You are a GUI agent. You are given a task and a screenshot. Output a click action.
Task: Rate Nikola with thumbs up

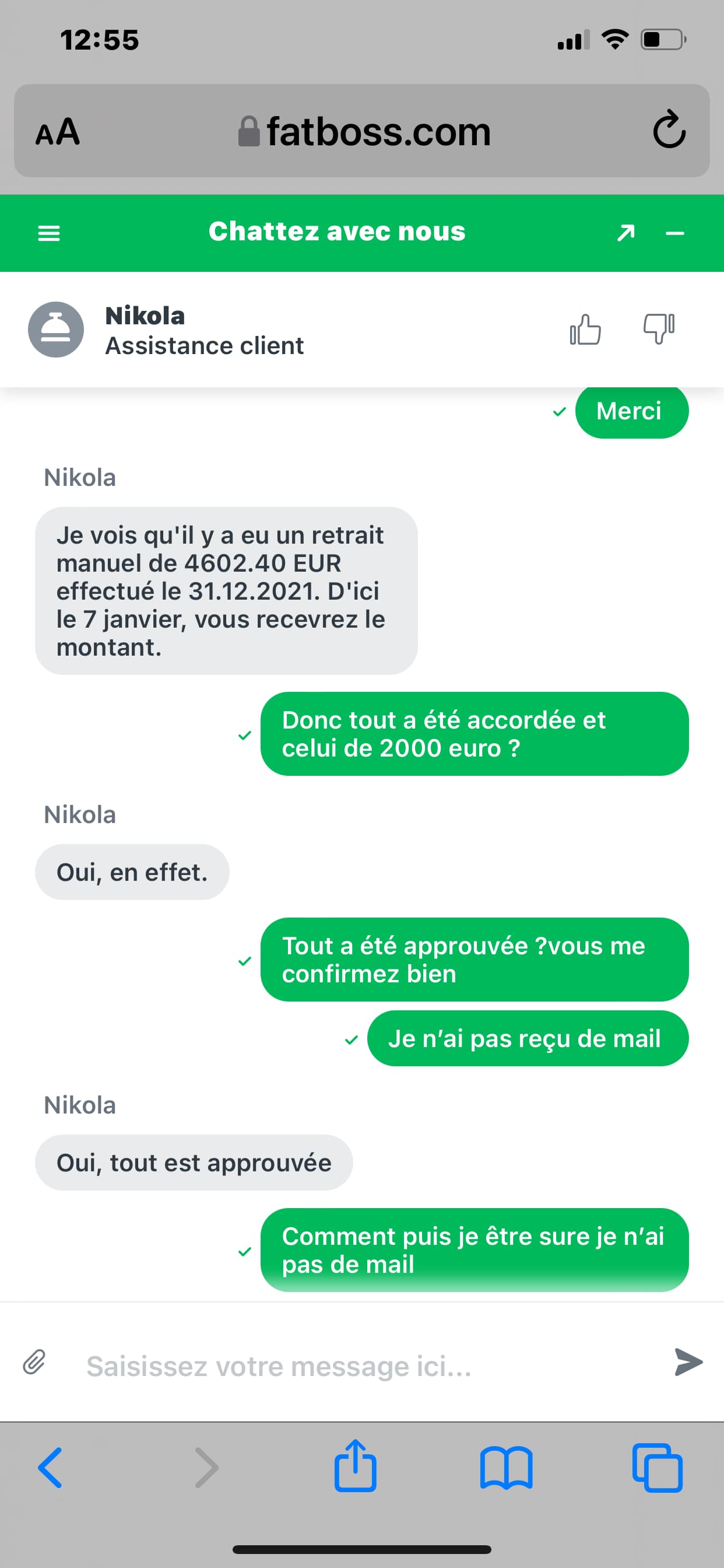585,330
